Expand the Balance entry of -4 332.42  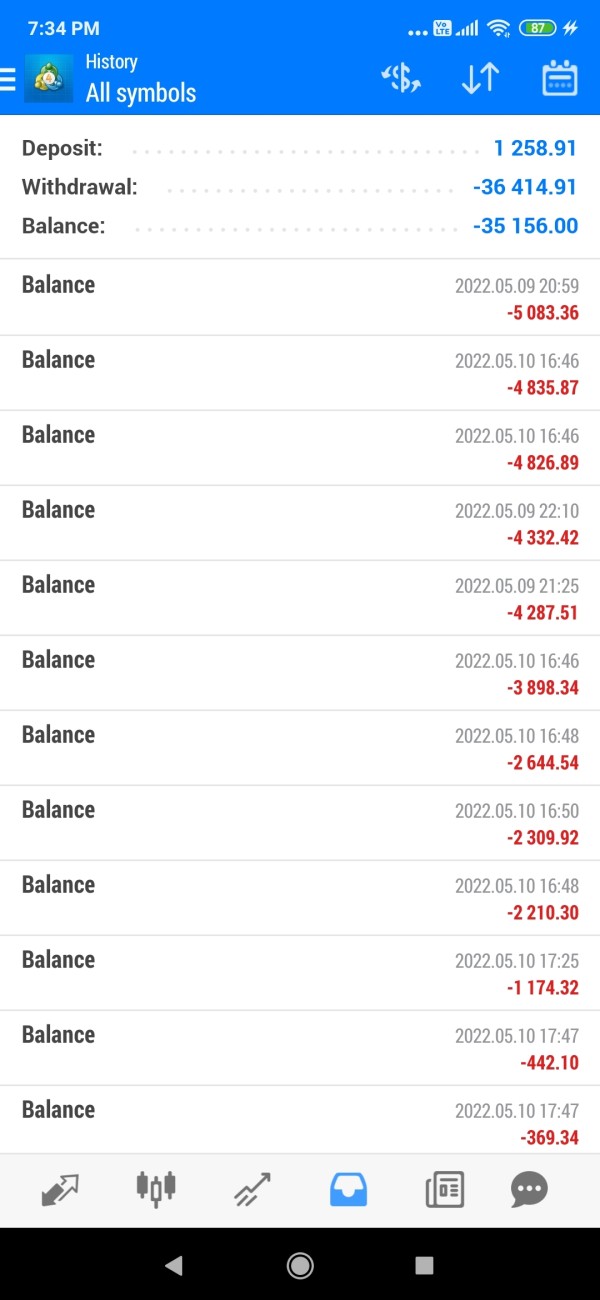[x=300, y=523]
